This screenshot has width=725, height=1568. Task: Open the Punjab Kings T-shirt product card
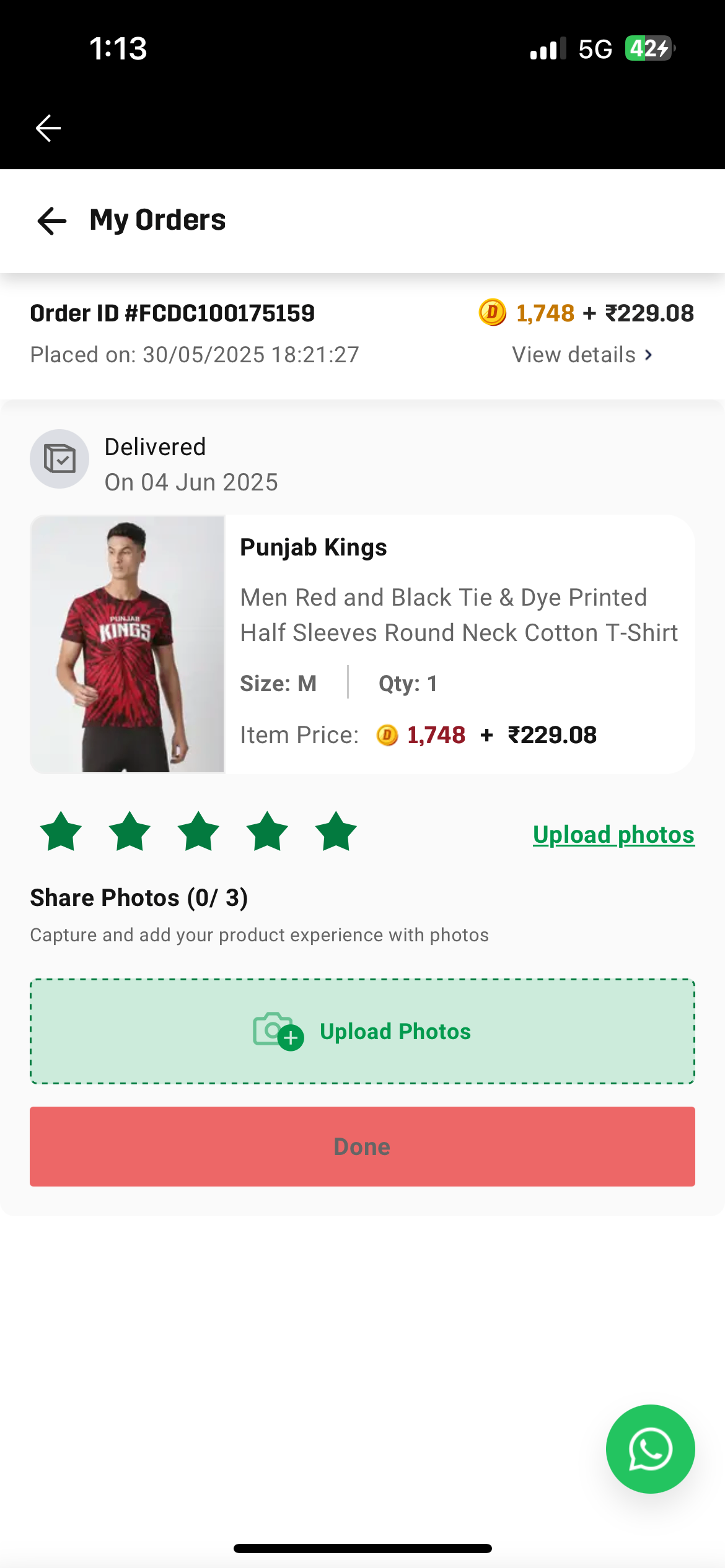pyautogui.click(x=362, y=644)
